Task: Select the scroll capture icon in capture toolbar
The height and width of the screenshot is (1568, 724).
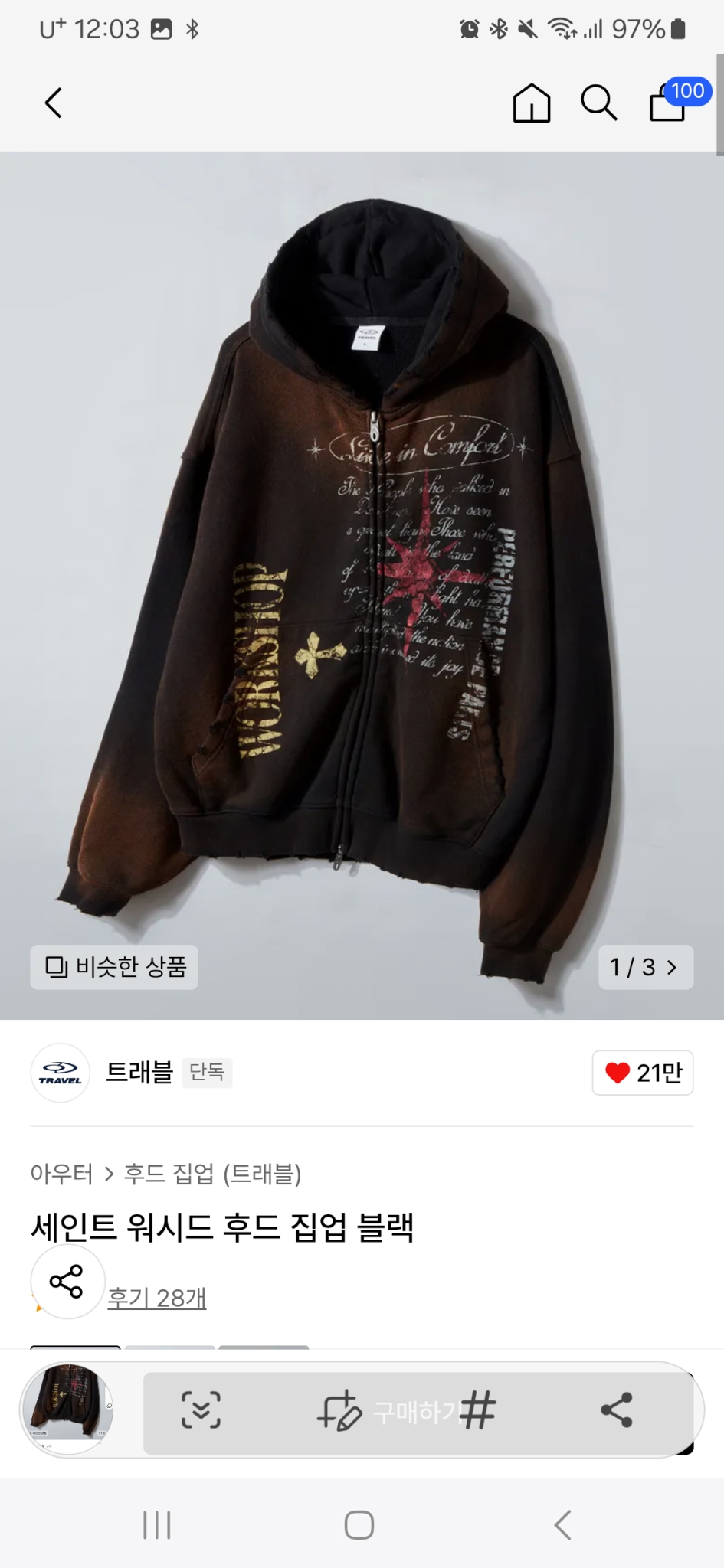Action: coord(201,1413)
